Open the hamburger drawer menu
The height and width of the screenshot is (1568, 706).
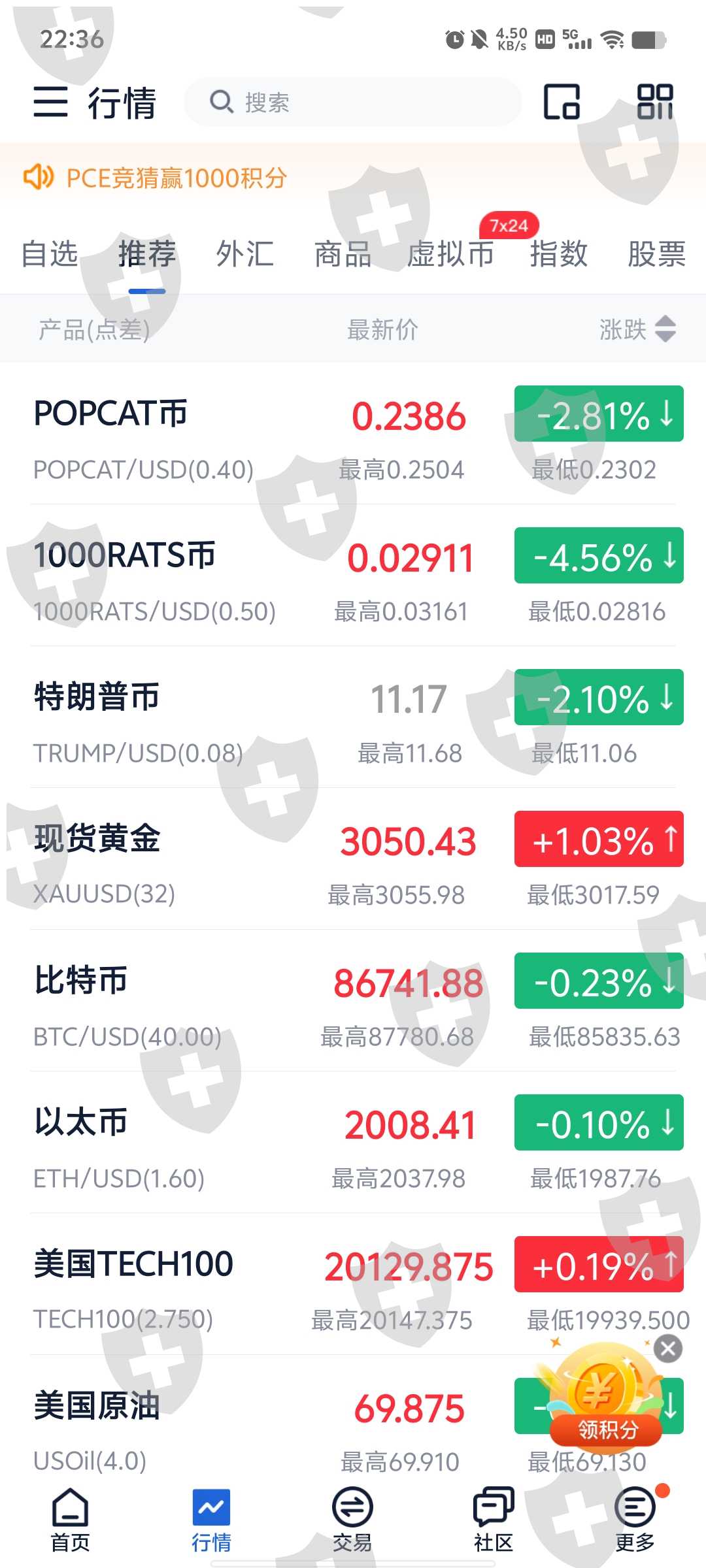click(x=51, y=103)
